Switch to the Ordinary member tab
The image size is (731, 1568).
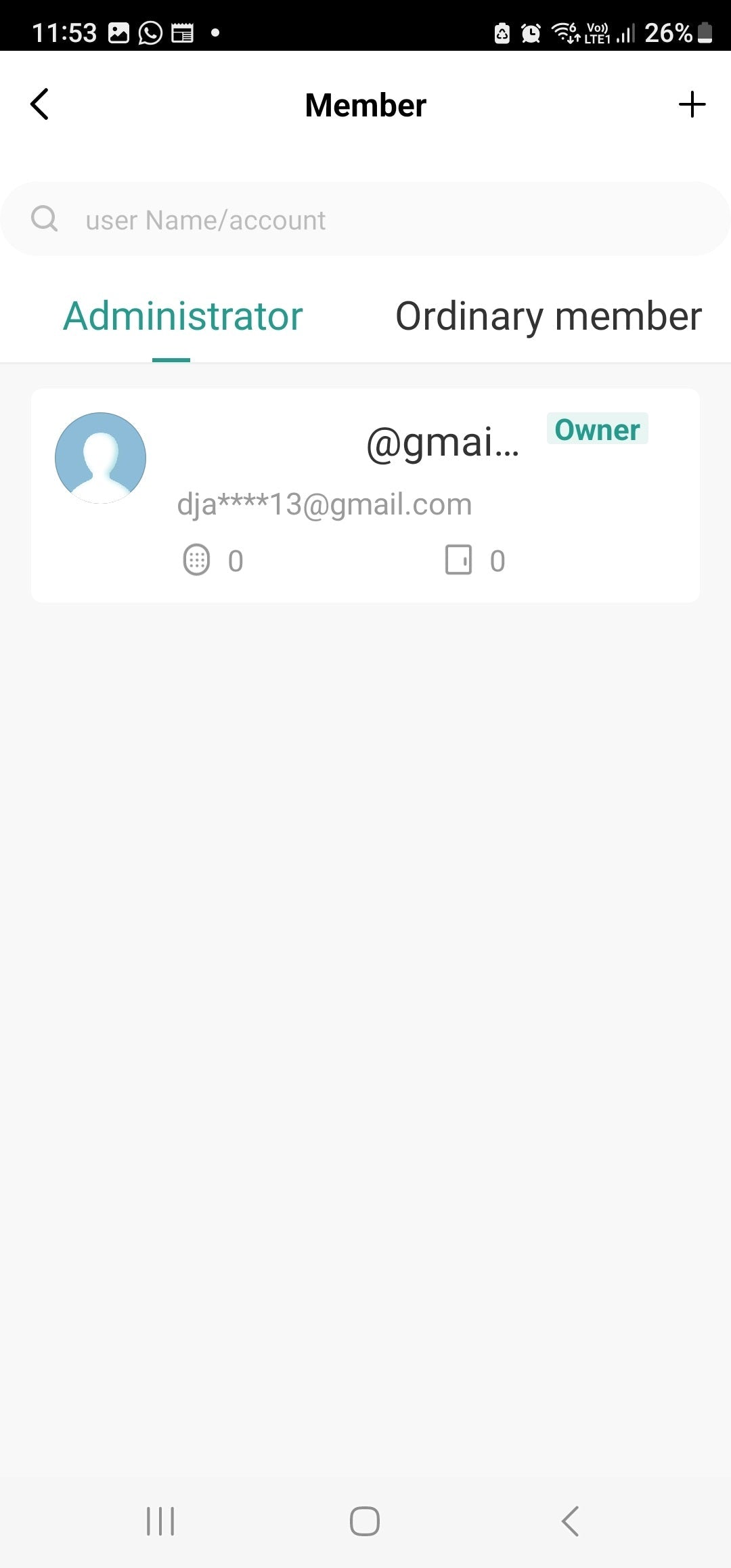click(x=548, y=316)
